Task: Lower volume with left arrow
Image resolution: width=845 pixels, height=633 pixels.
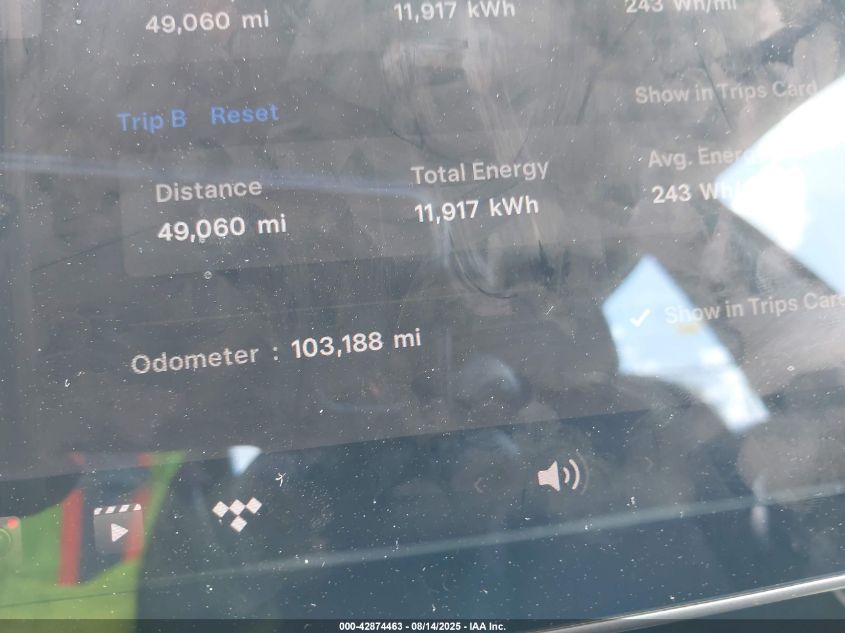Action: 480,486
